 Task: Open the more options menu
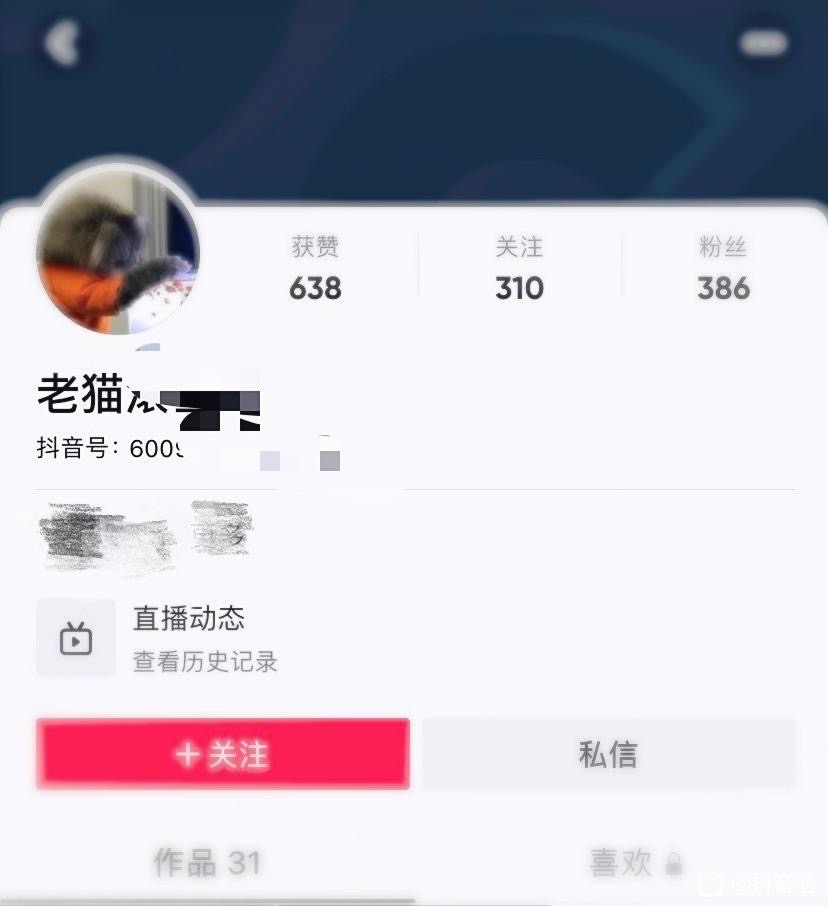[764, 43]
